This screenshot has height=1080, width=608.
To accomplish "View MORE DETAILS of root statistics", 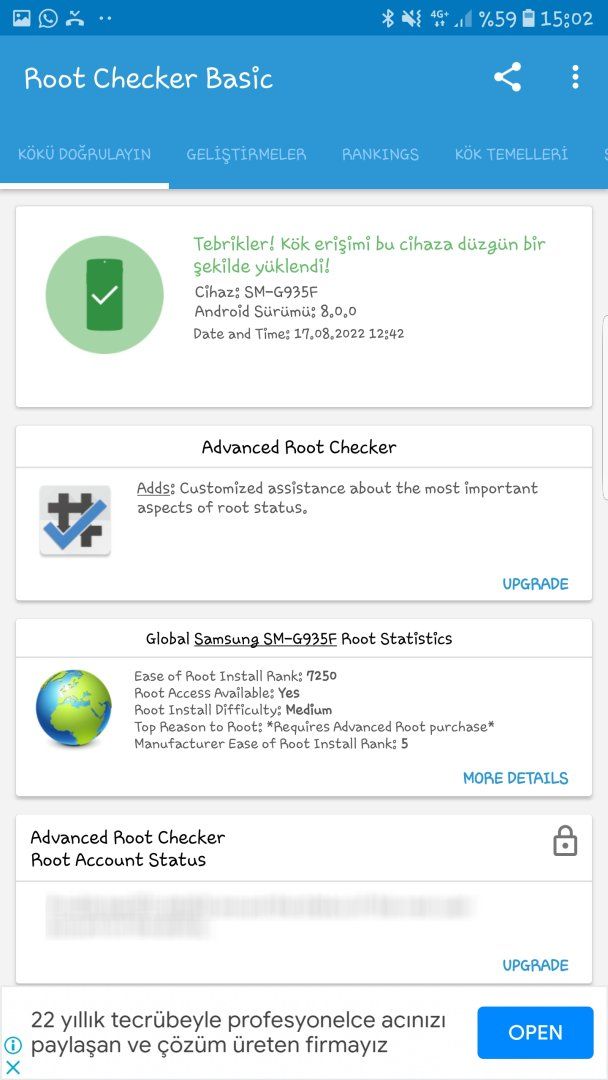I will coord(515,778).
